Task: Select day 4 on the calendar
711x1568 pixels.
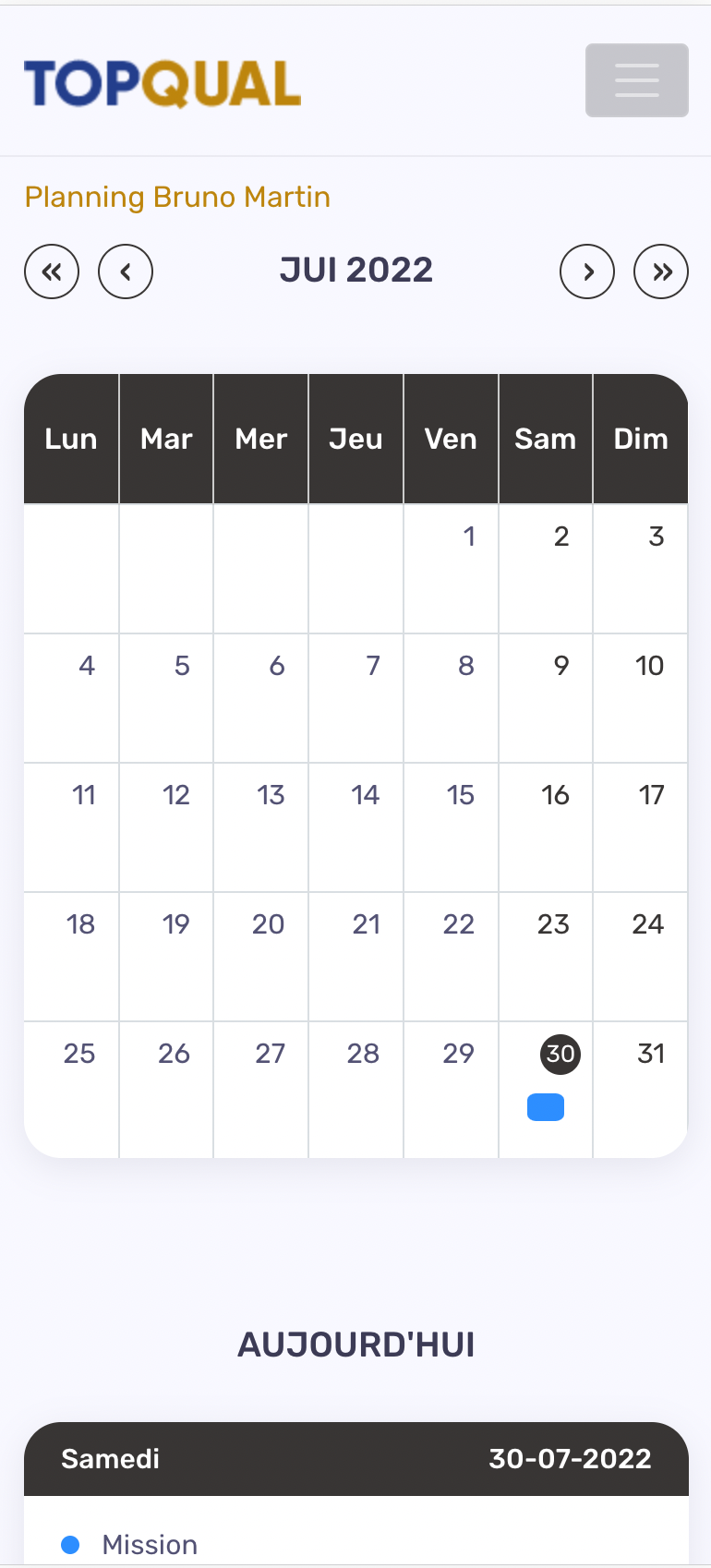Action: pos(87,666)
